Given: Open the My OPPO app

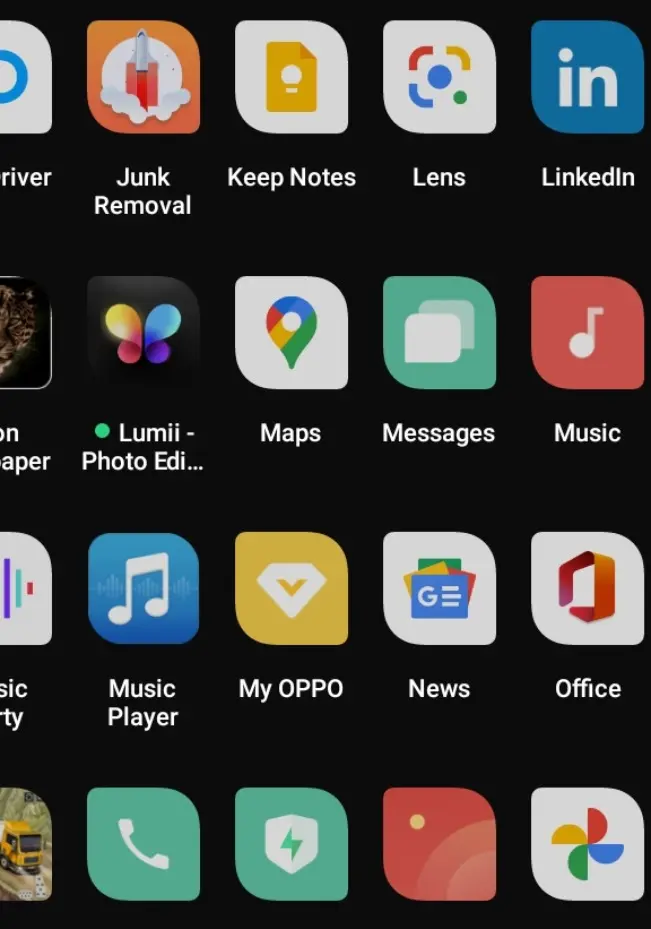Looking at the screenshot, I should pyautogui.click(x=291, y=588).
